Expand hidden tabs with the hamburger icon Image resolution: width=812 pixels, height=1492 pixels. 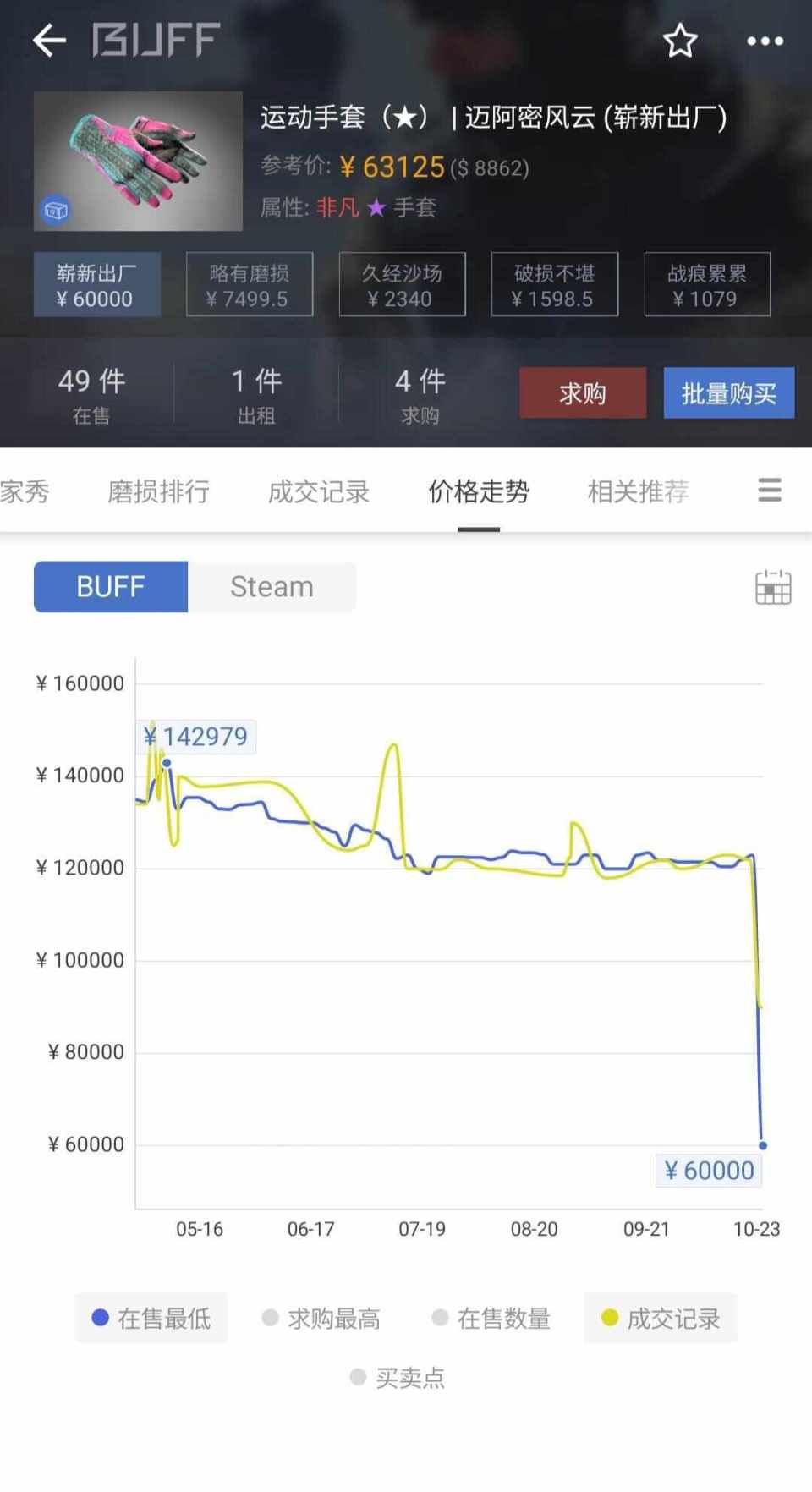769,491
